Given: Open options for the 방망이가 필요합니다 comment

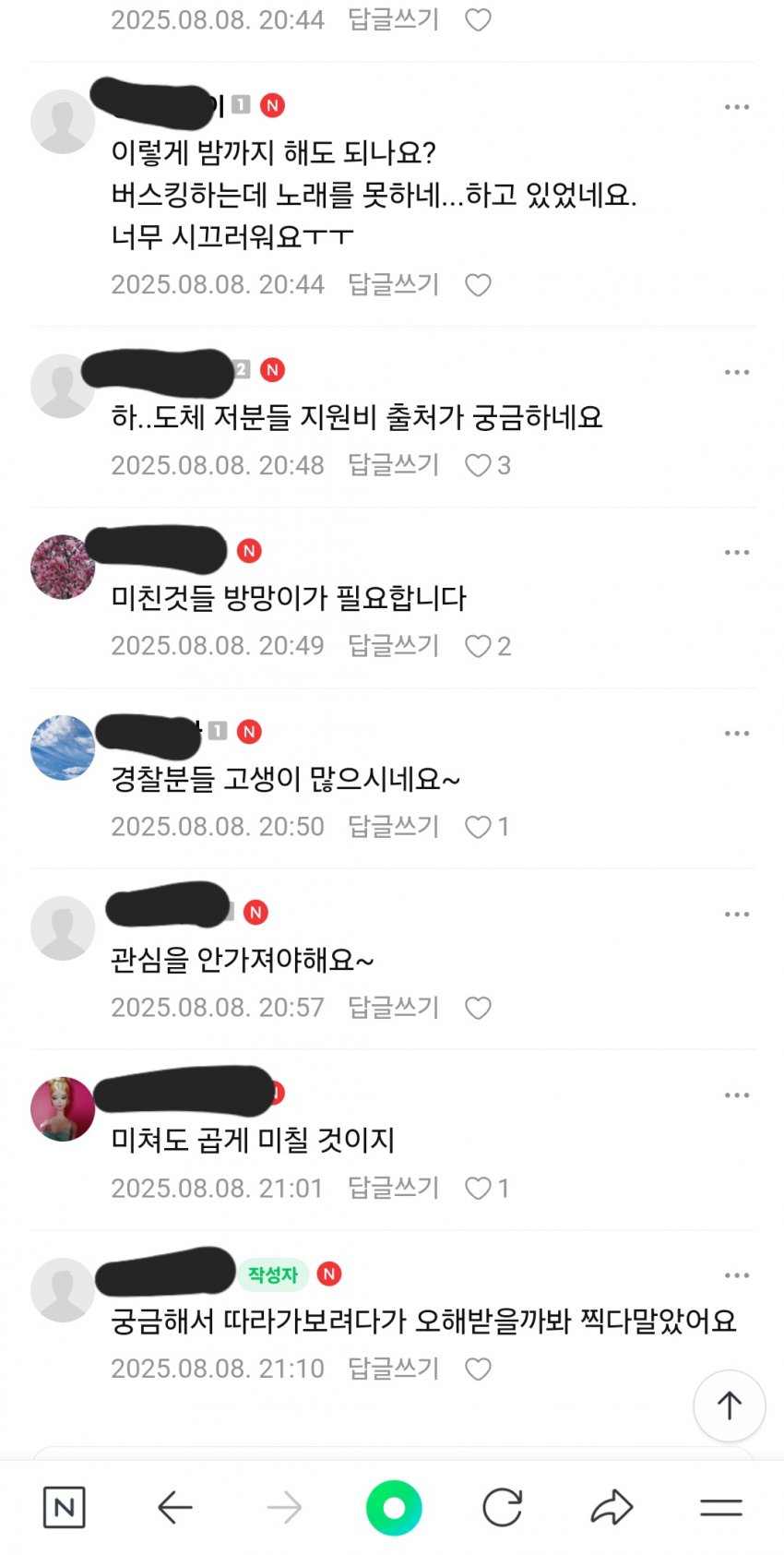Looking at the screenshot, I should (x=737, y=553).
